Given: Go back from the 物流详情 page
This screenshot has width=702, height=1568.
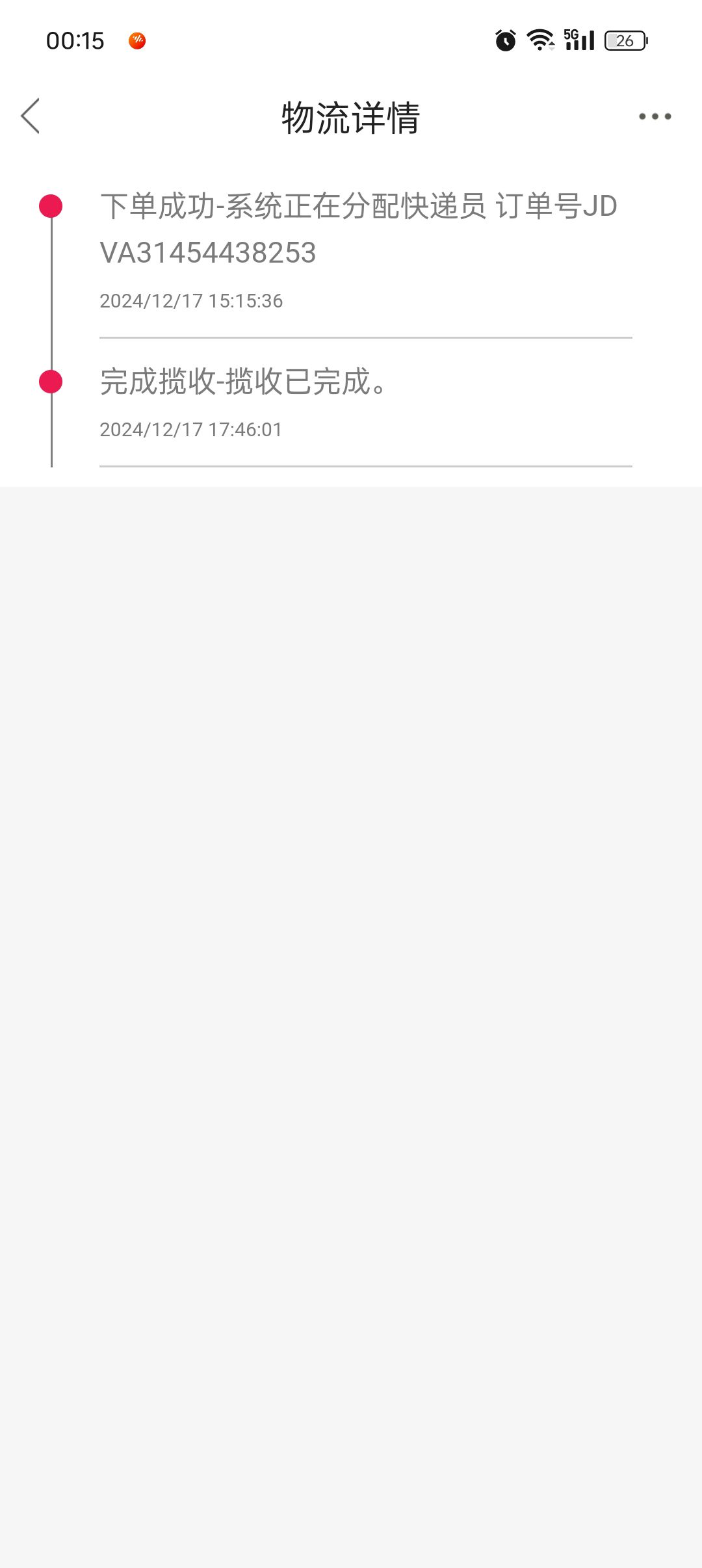Looking at the screenshot, I should click(31, 116).
